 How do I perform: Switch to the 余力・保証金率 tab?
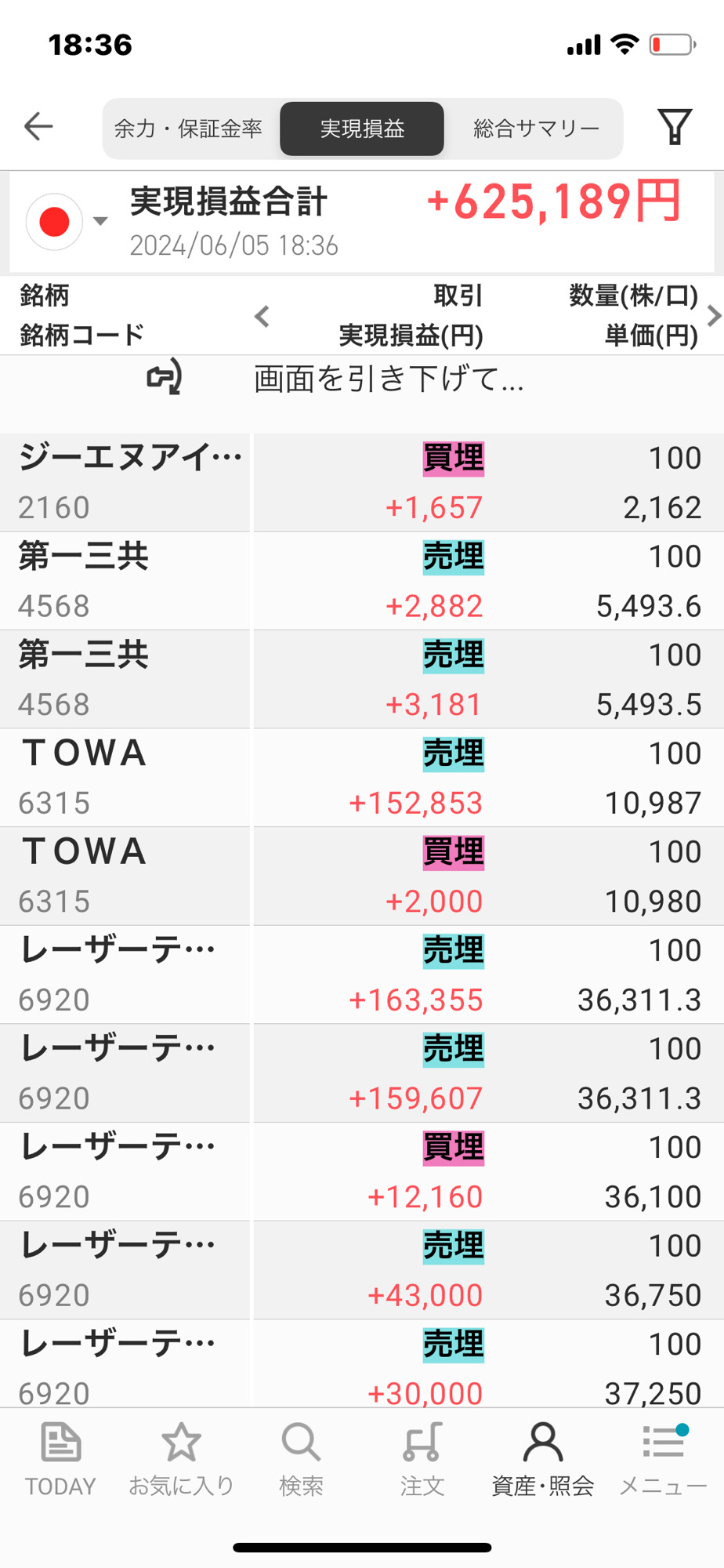188,129
